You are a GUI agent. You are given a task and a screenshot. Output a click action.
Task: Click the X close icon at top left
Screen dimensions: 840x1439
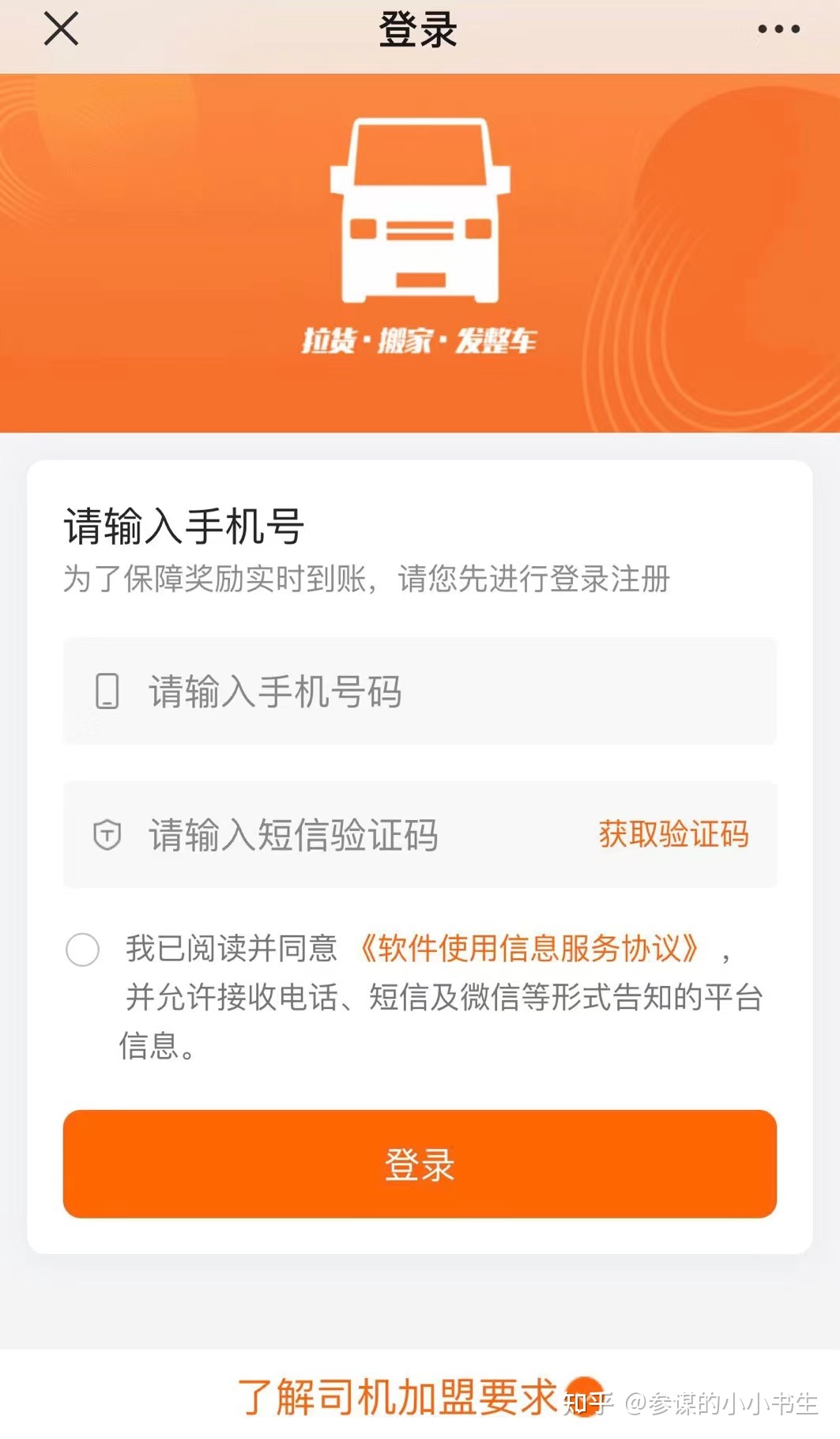pos(60,30)
